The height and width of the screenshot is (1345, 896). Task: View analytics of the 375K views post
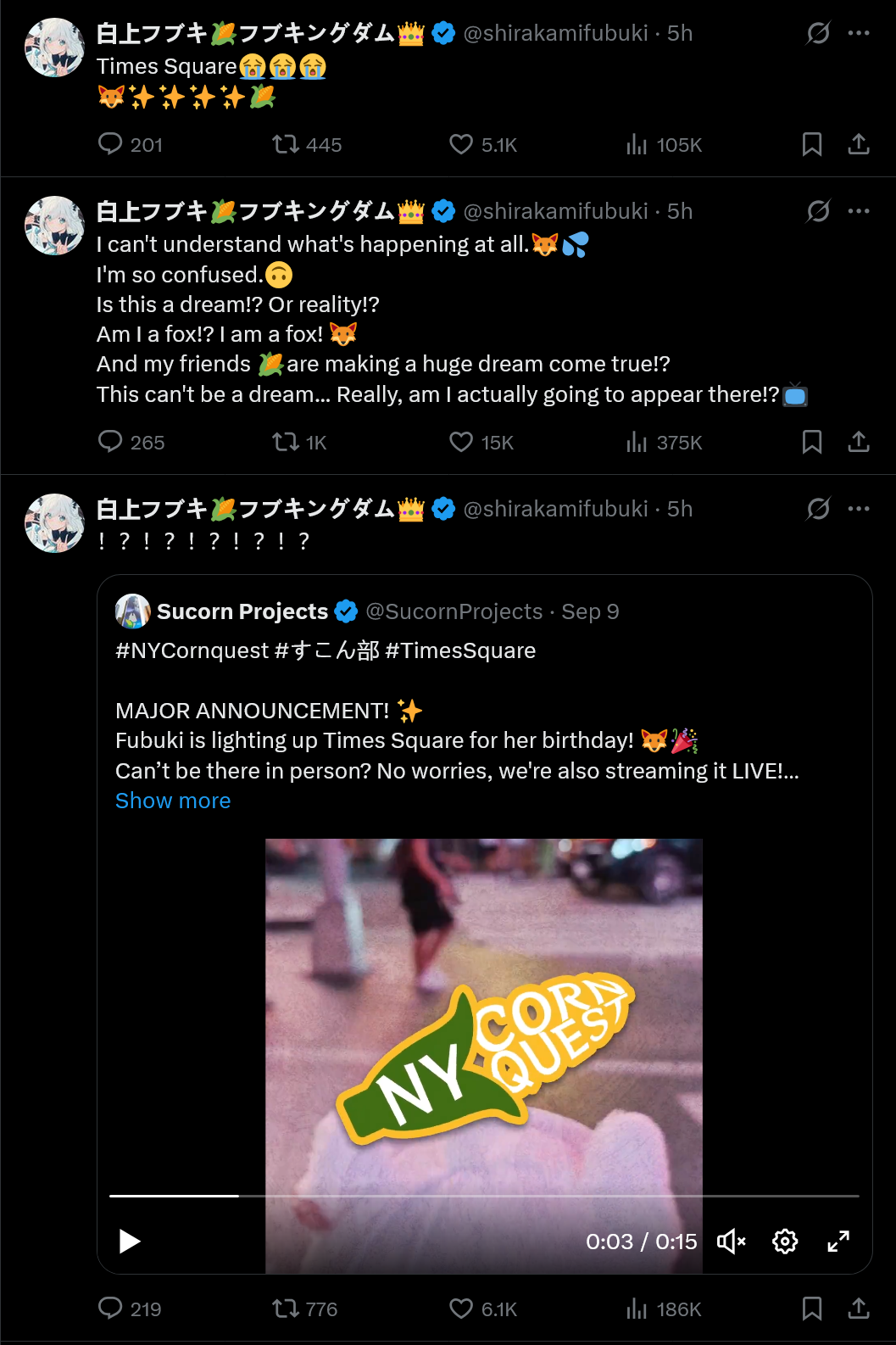pos(637,442)
